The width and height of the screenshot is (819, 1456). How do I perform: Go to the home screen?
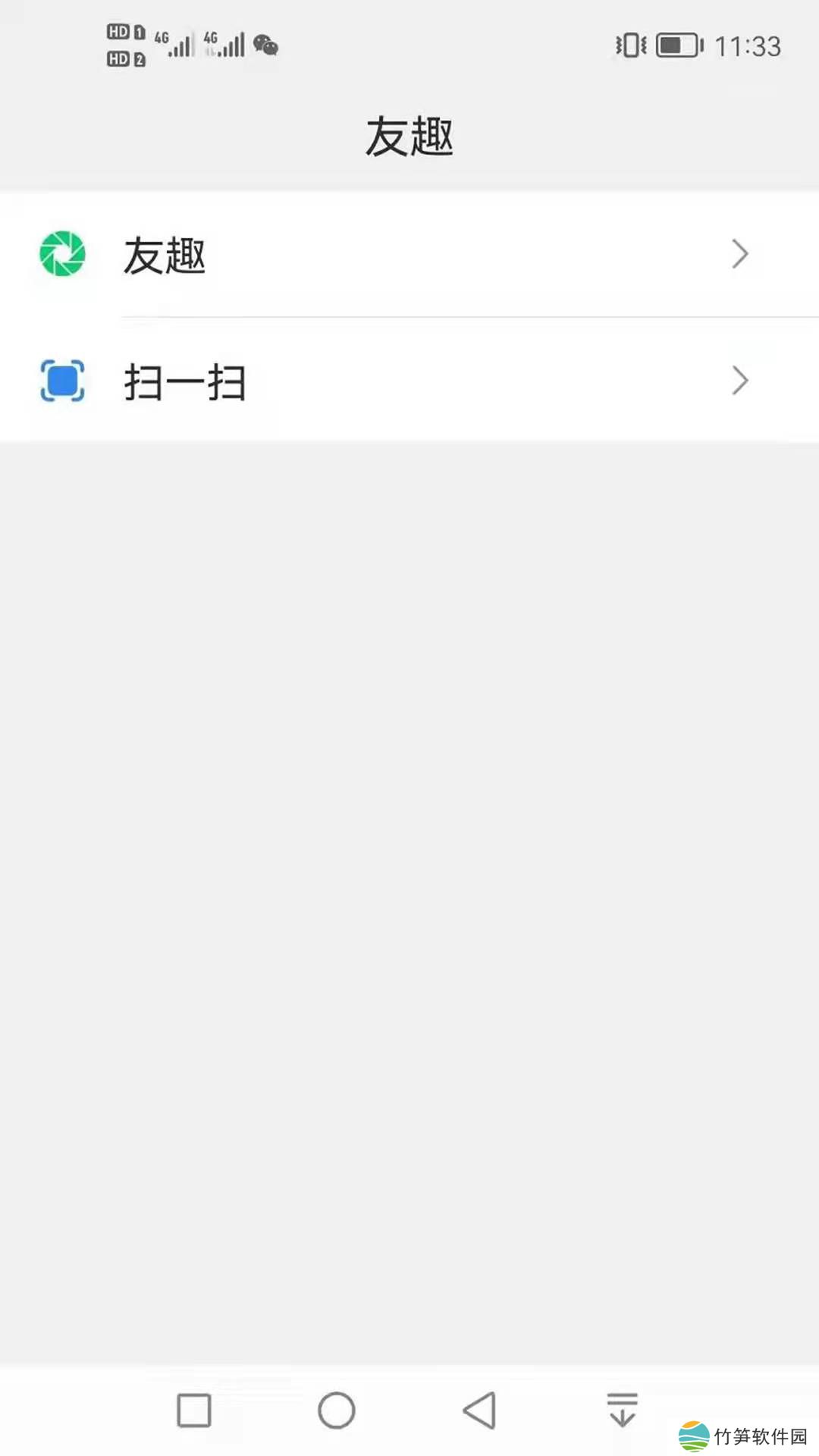337,1410
